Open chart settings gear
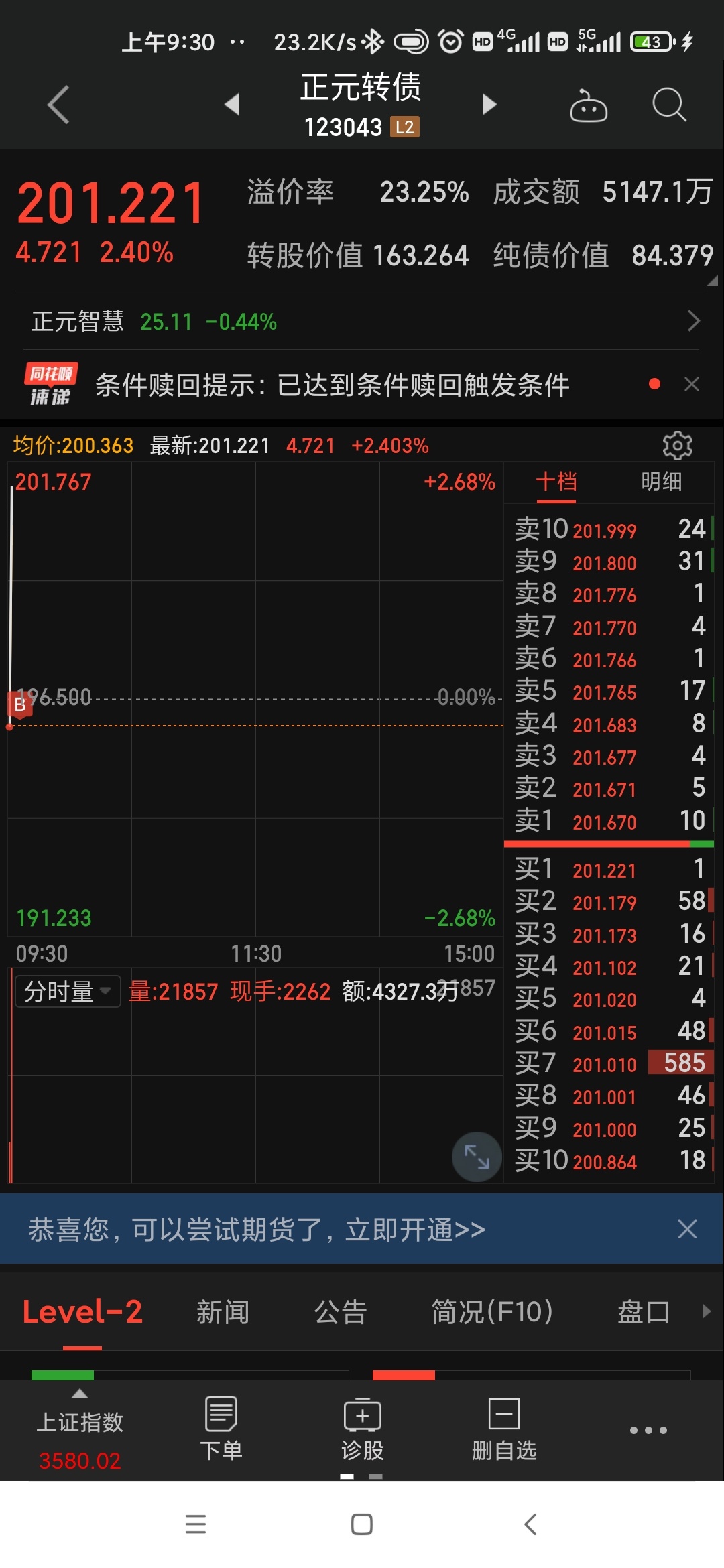 (677, 446)
